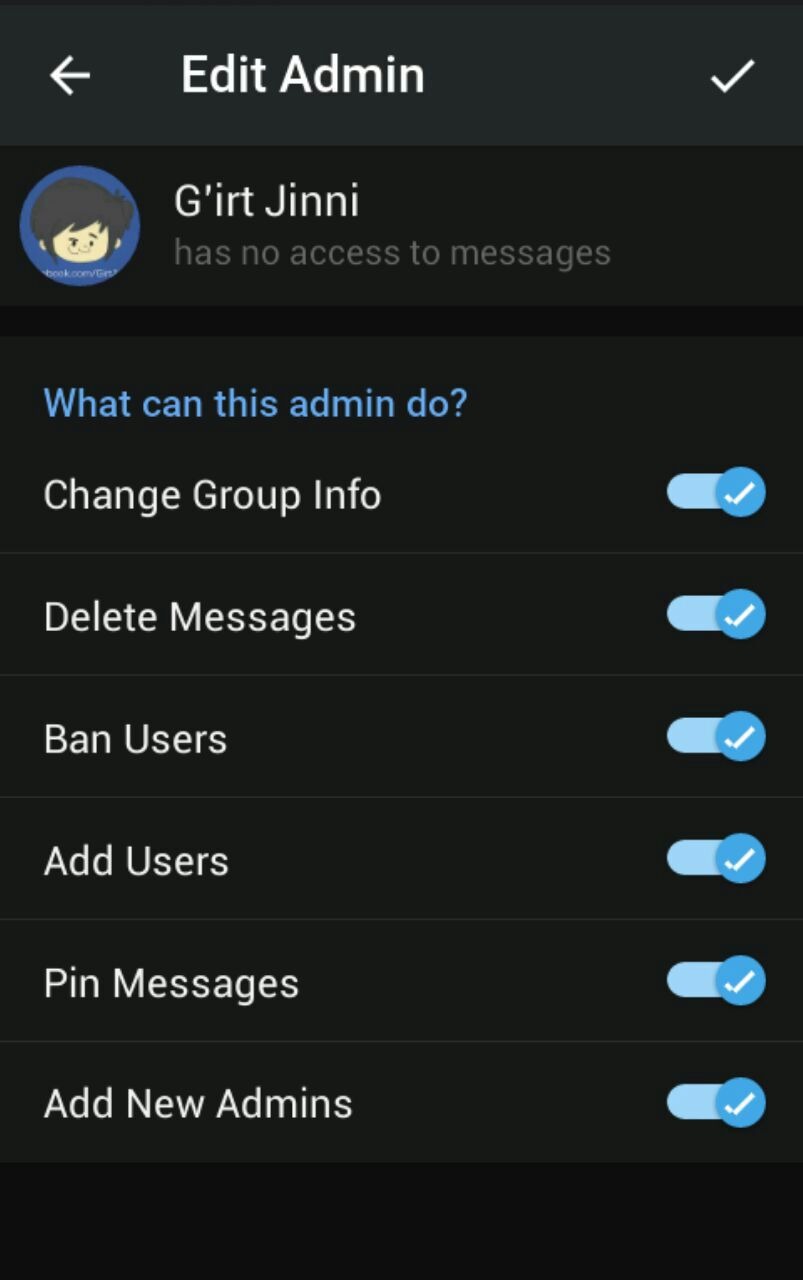Toggle the Ban Users switch
This screenshot has width=803, height=1280.
pos(716,737)
